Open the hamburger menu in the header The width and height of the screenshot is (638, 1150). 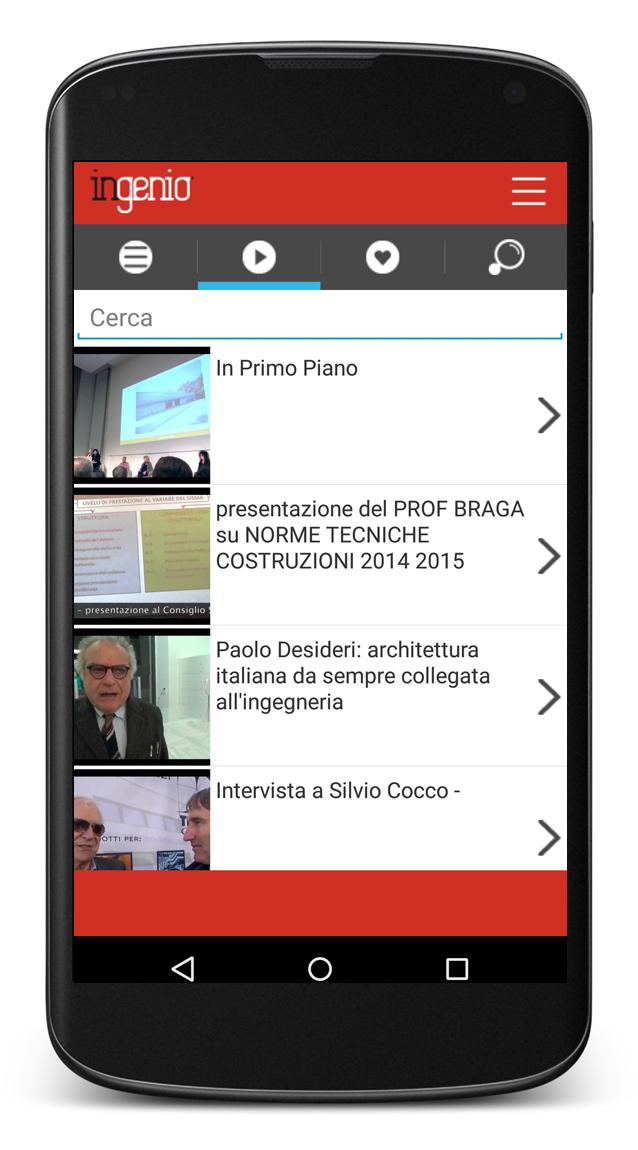coord(528,191)
